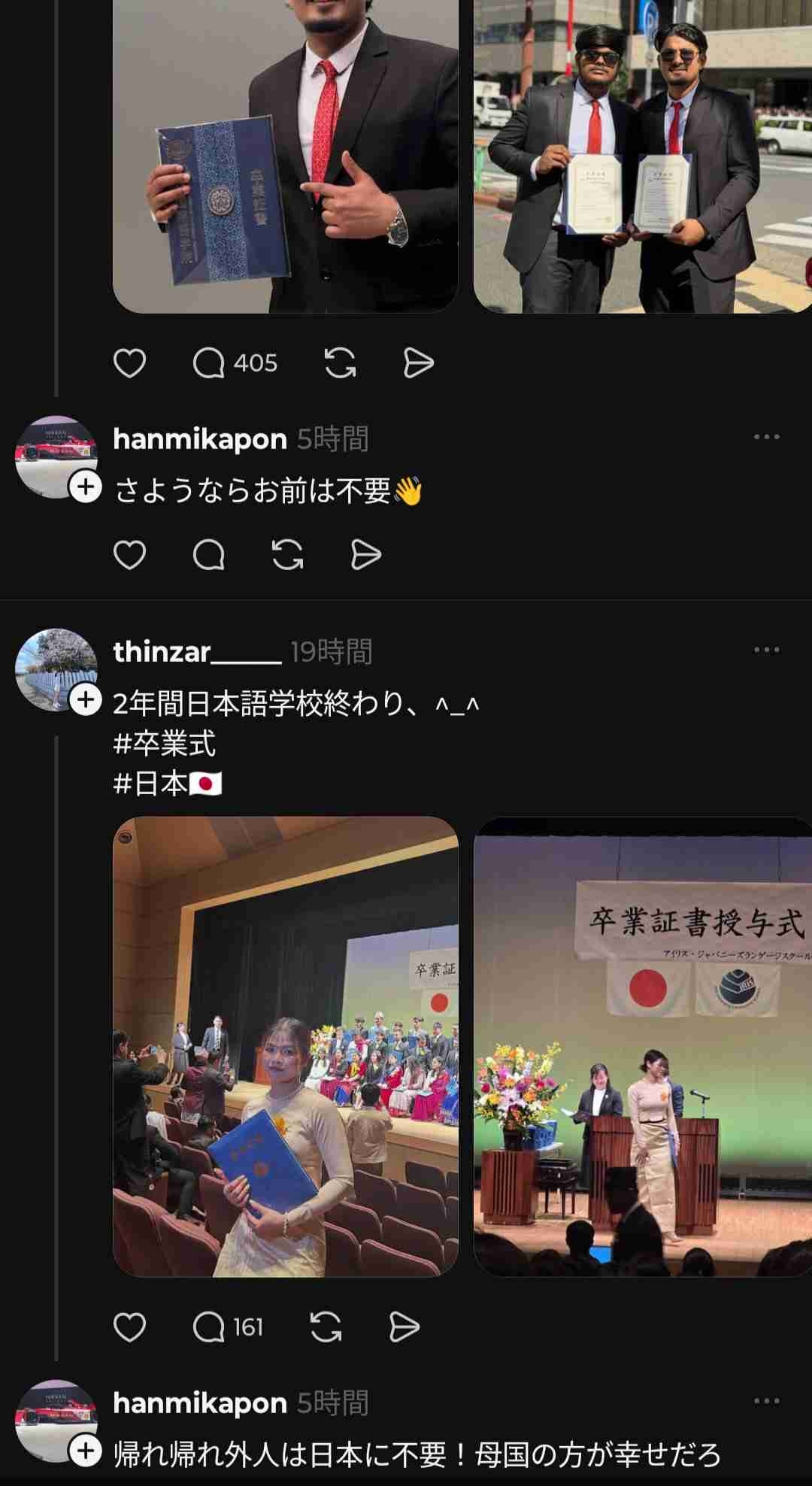Like the post with 405 comments
The image size is (812, 1486).
(x=129, y=364)
